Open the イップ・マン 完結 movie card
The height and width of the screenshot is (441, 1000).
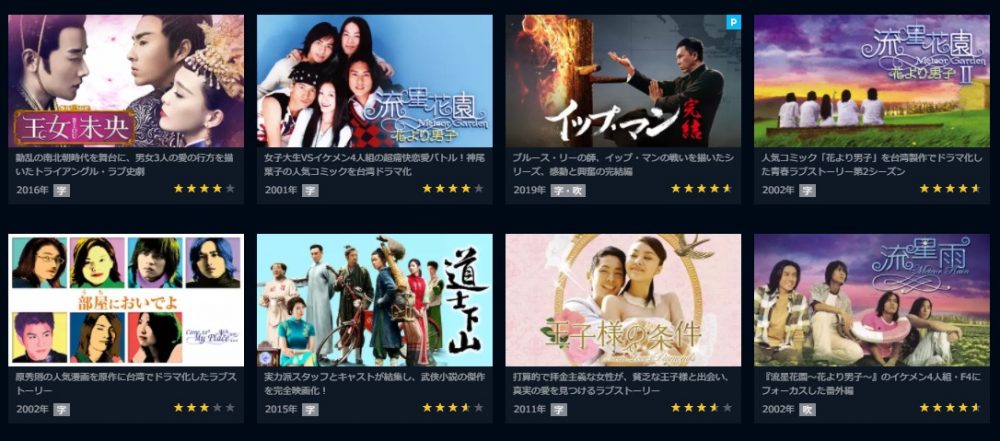coord(622,81)
